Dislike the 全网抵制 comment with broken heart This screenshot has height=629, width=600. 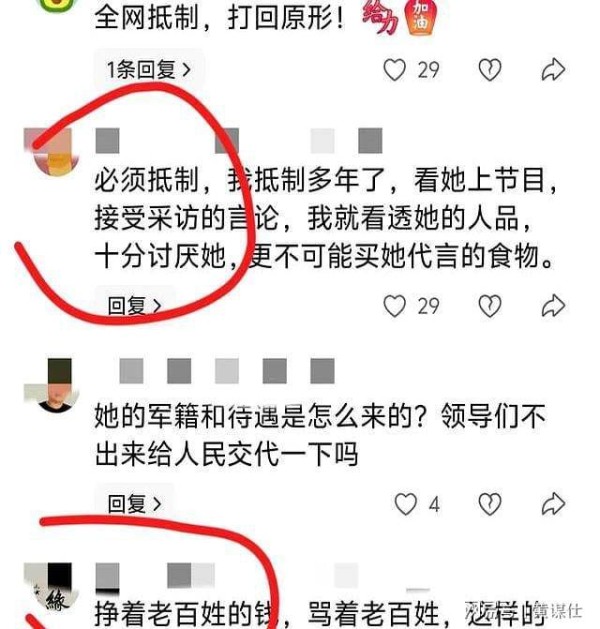489,70
